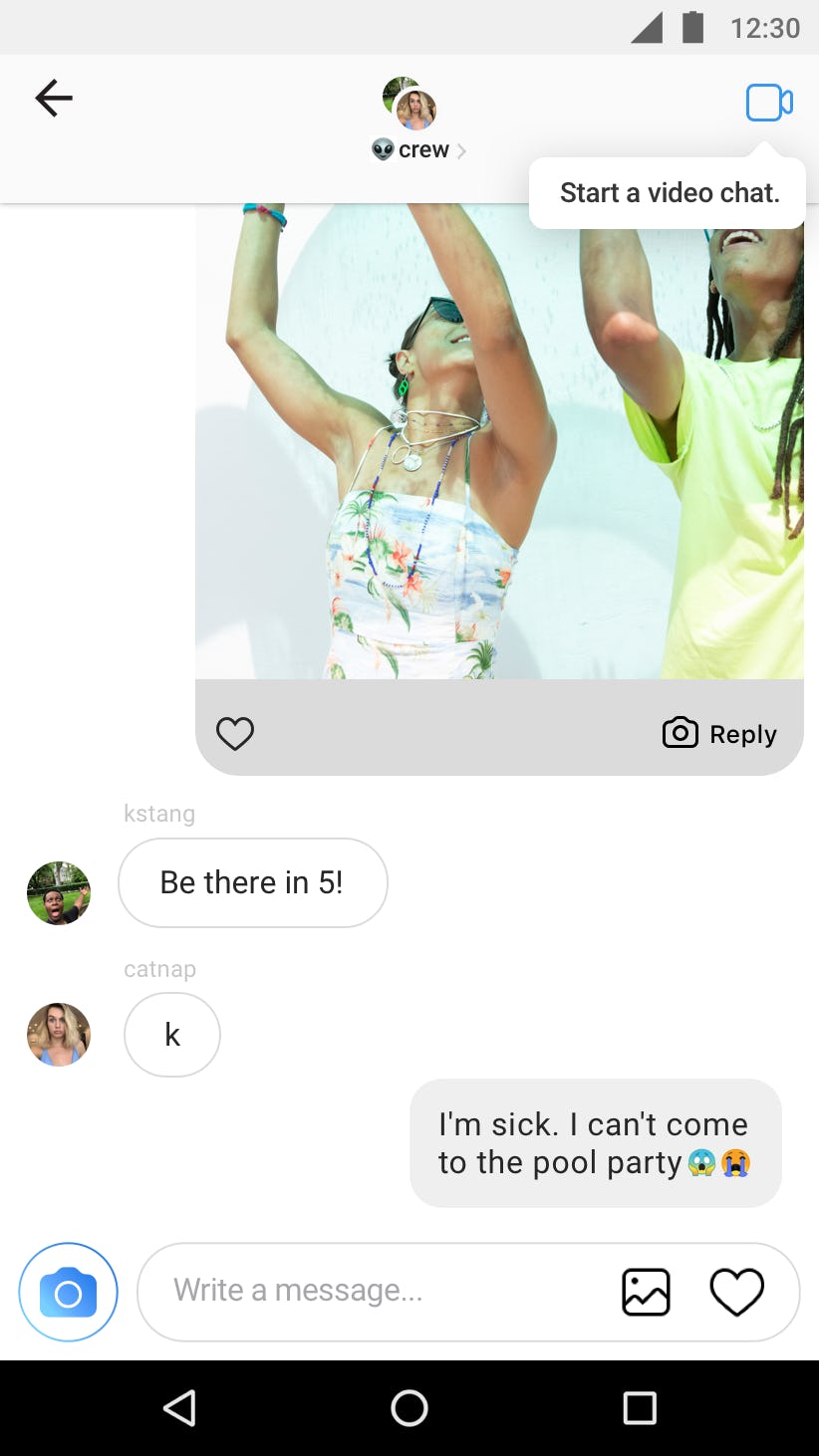The width and height of the screenshot is (819, 1456).
Task: Open the recent apps overview
Action: pyautogui.click(x=640, y=1408)
